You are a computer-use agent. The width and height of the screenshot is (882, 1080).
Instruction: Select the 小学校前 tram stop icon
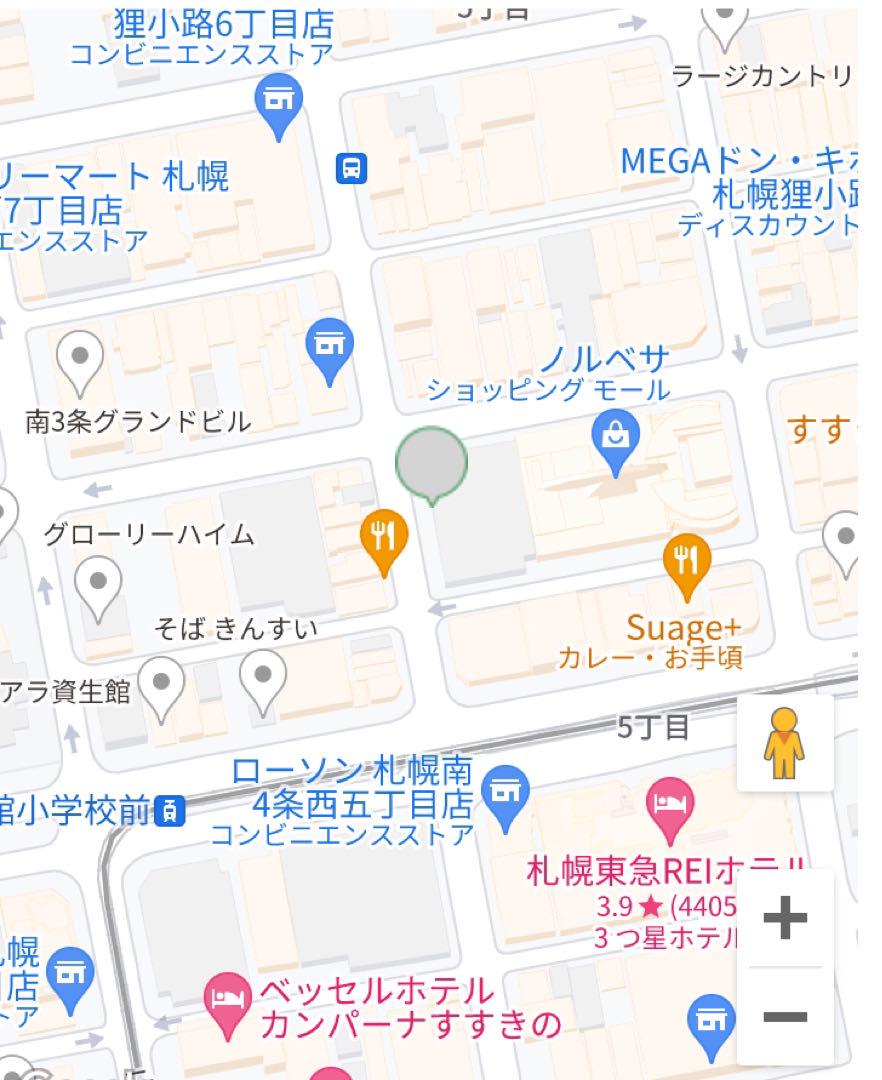(173, 811)
